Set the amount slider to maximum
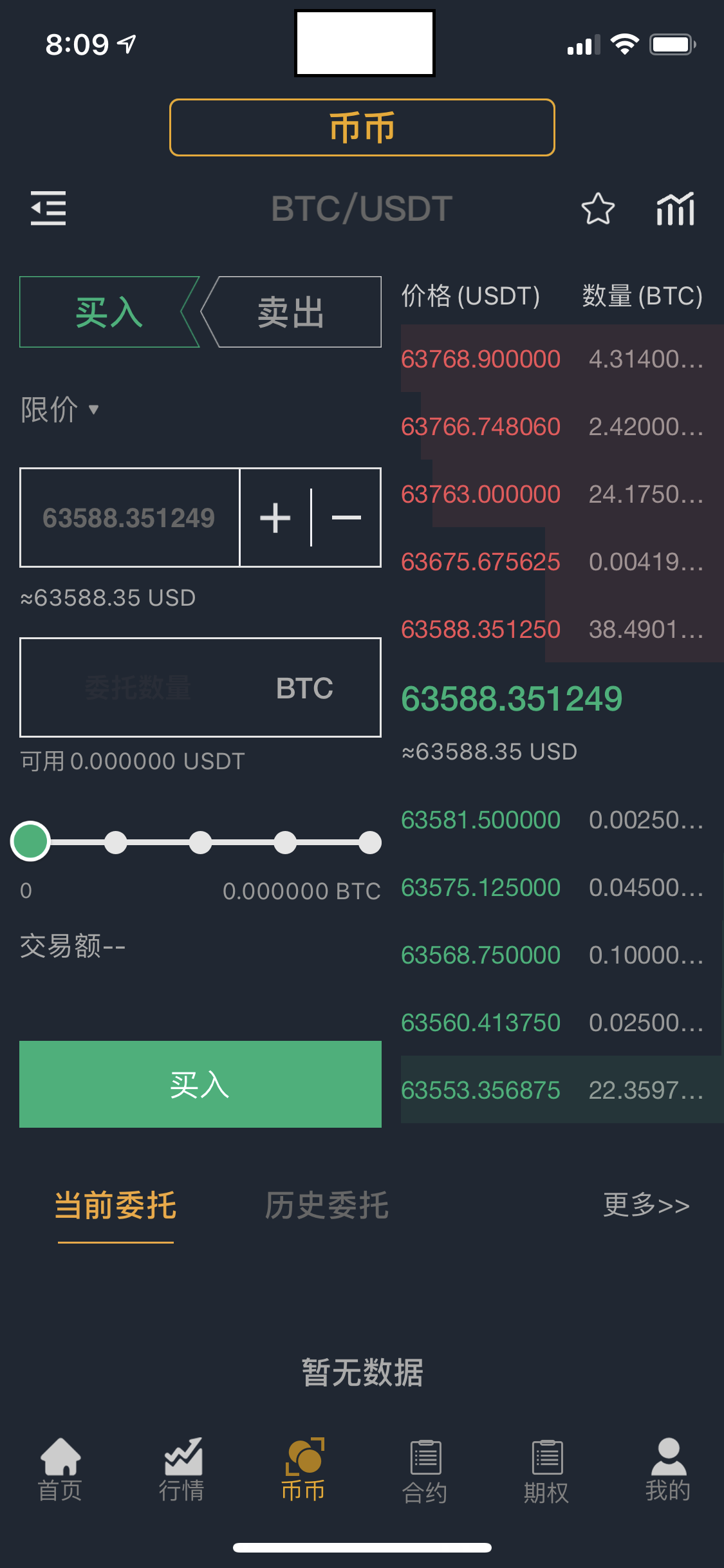 click(x=369, y=842)
